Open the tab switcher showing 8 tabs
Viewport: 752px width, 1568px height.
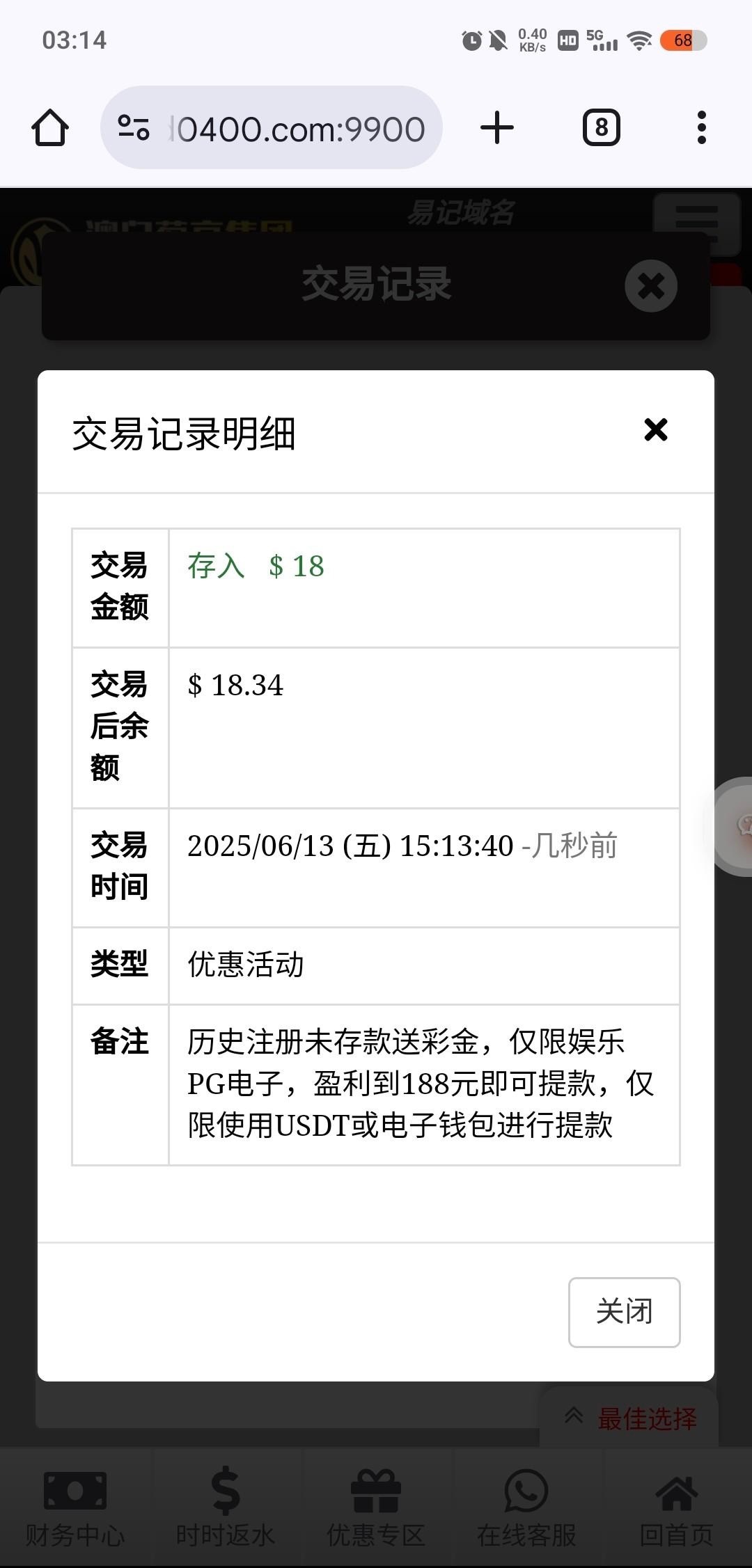click(x=600, y=127)
